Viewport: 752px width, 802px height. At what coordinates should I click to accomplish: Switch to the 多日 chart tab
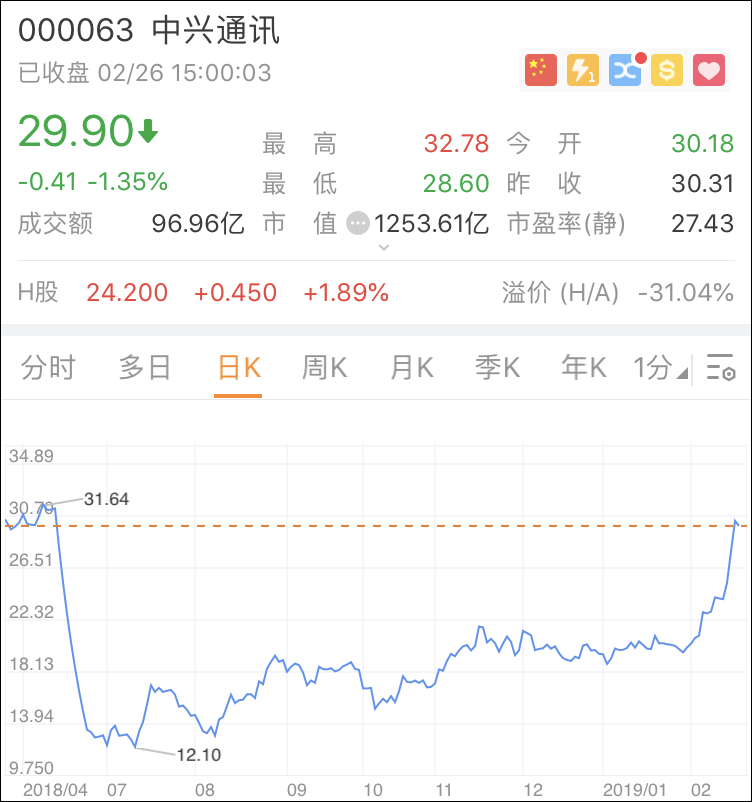pyautogui.click(x=144, y=368)
